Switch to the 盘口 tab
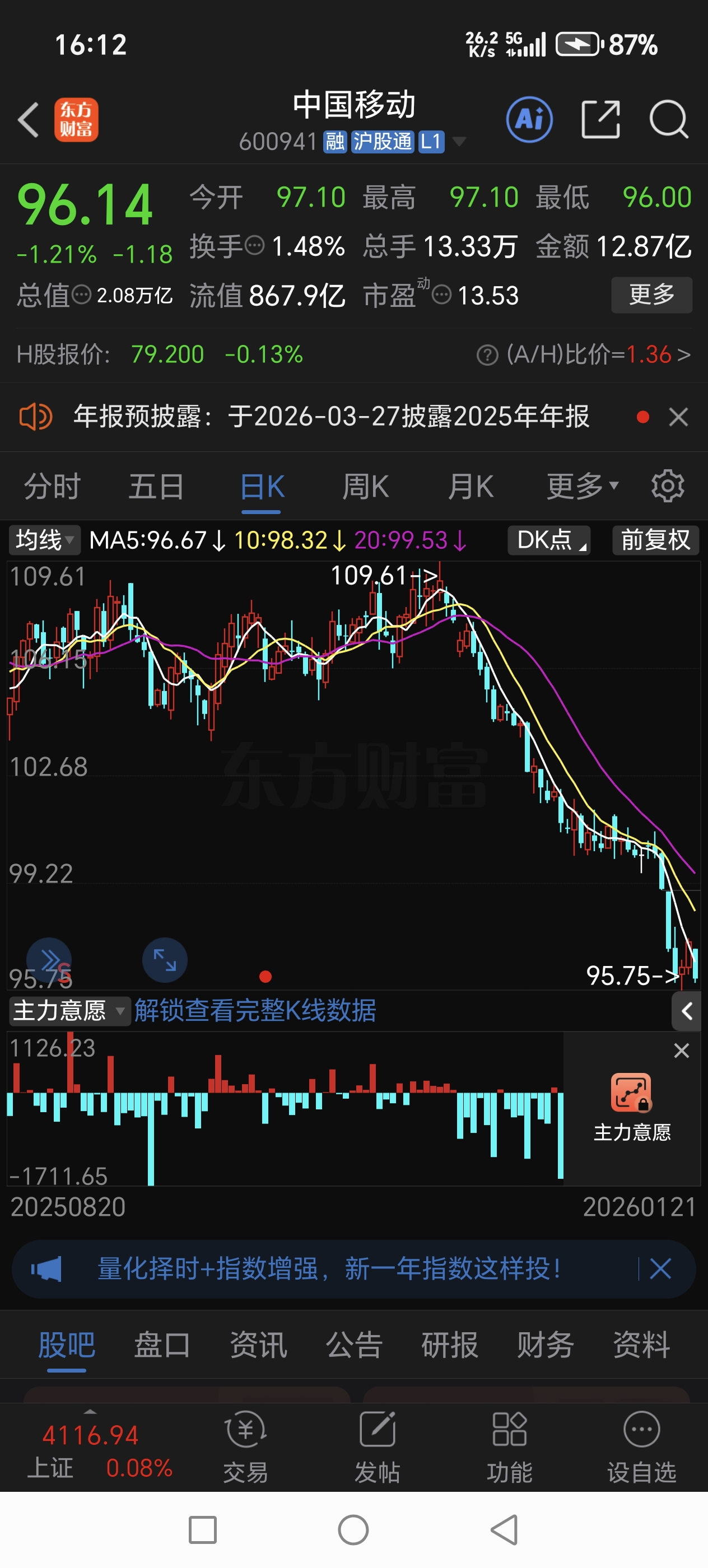 pos(162,1345)
